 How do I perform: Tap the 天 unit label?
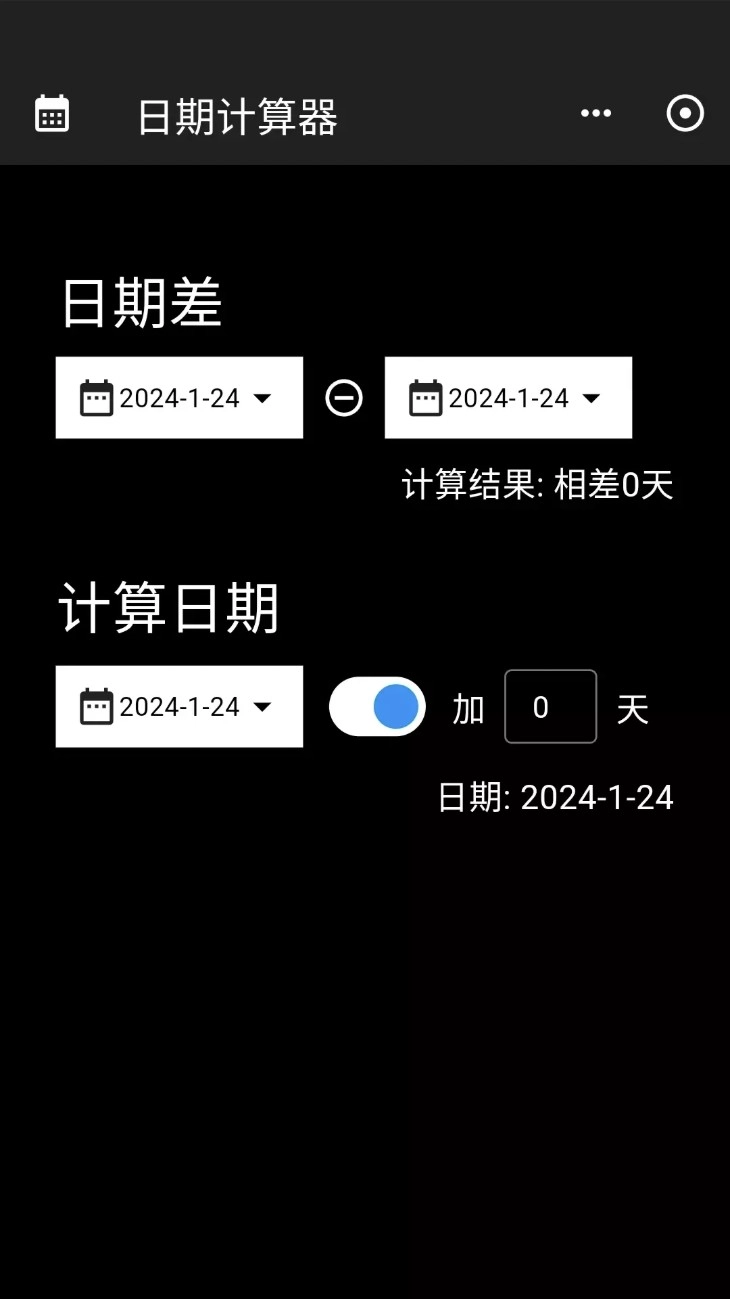coord(635,706)
